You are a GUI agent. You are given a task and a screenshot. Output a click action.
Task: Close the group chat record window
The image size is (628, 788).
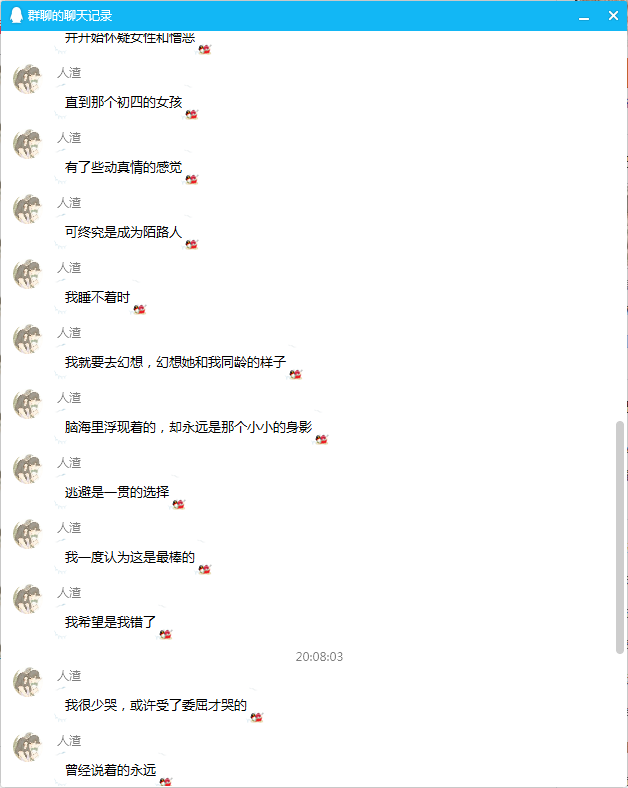[x=613, y=16]
